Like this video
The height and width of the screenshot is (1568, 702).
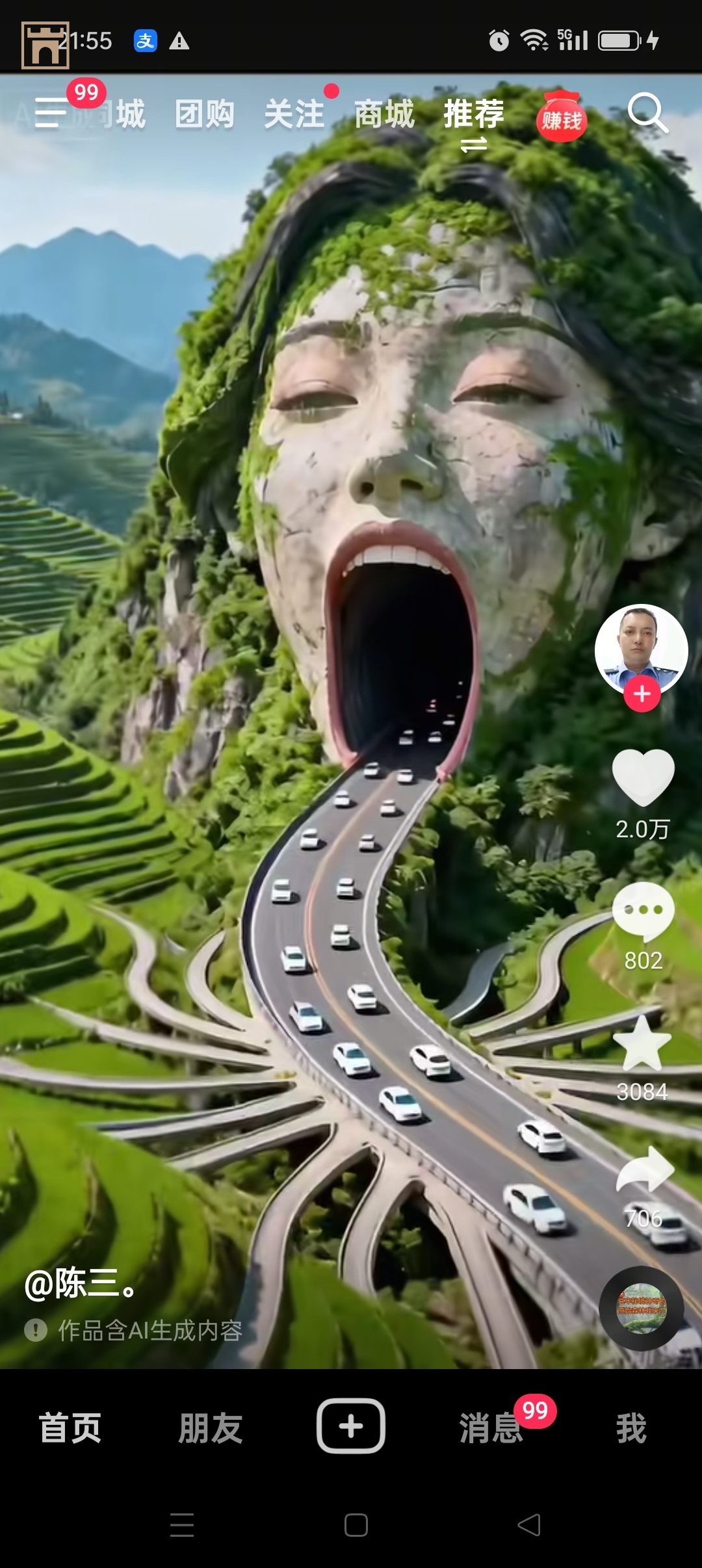tap(643, 777)
